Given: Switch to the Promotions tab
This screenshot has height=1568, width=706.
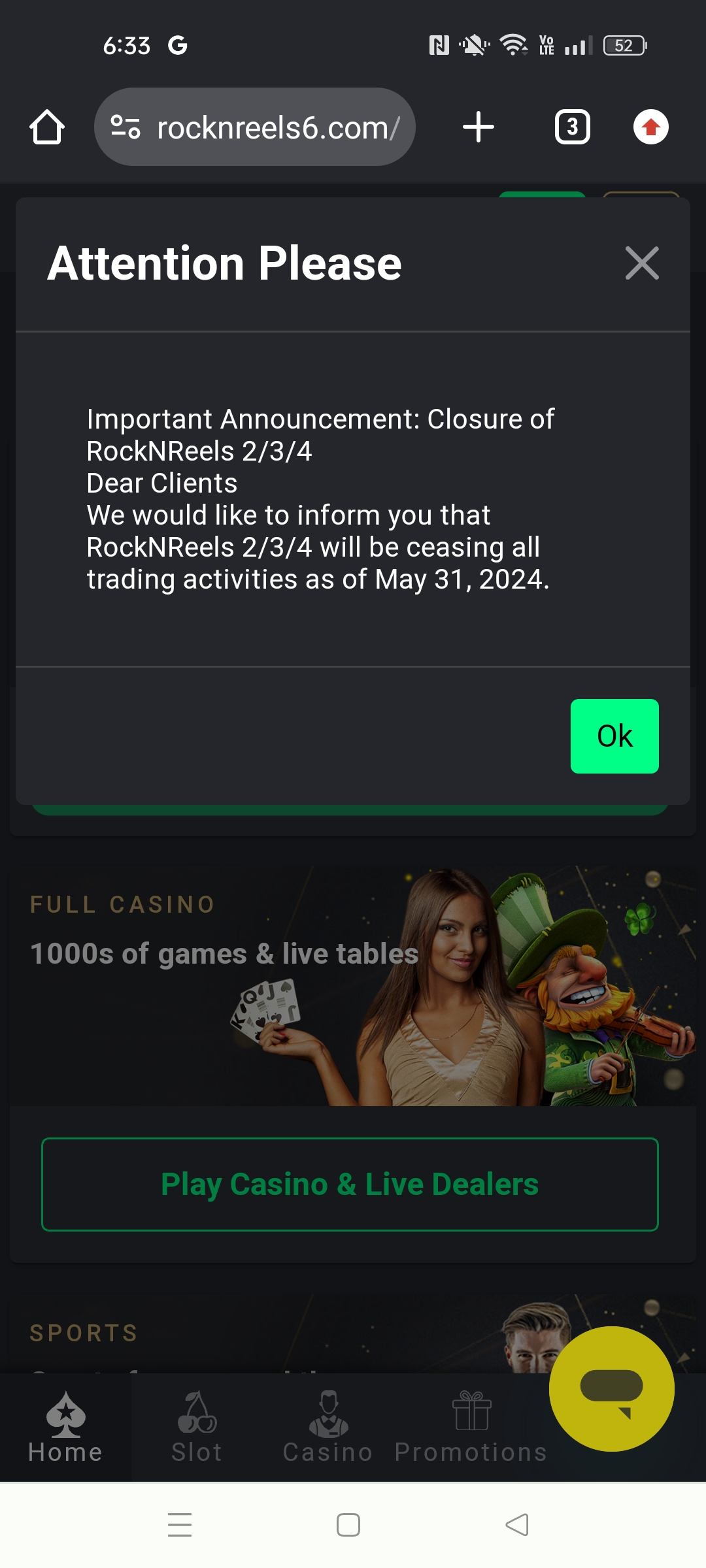Looking at the screenshot, I should click(471, 1428).
